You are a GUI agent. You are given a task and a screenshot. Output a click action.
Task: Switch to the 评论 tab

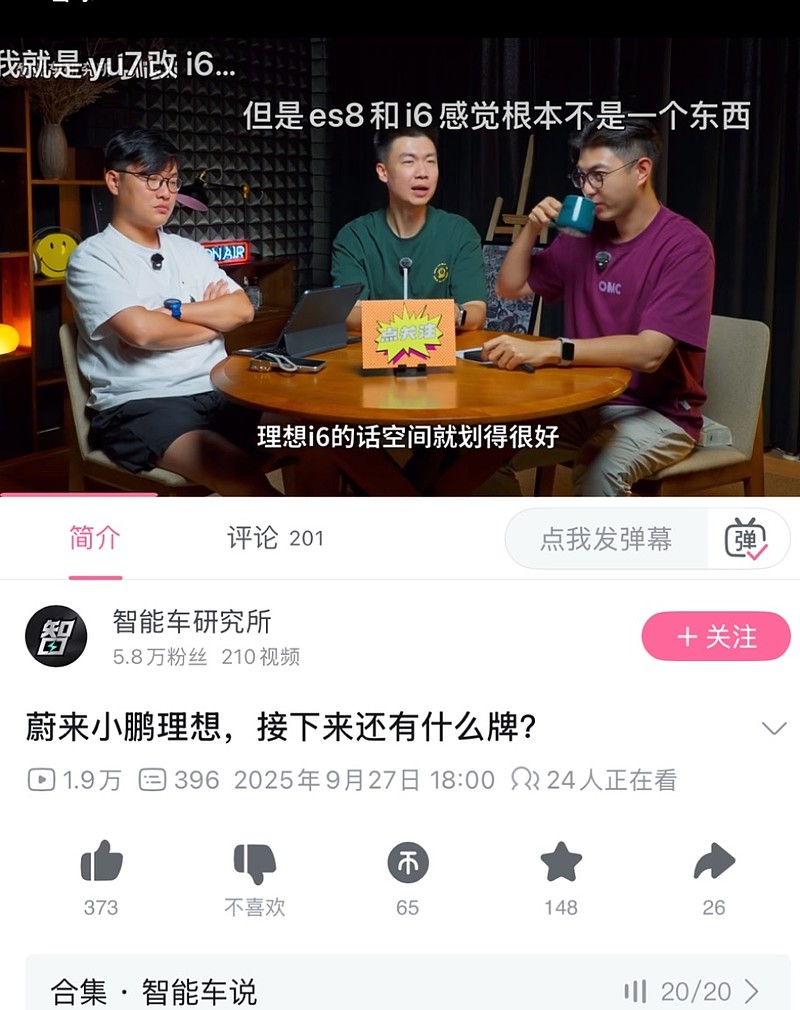tap(275, 538)
